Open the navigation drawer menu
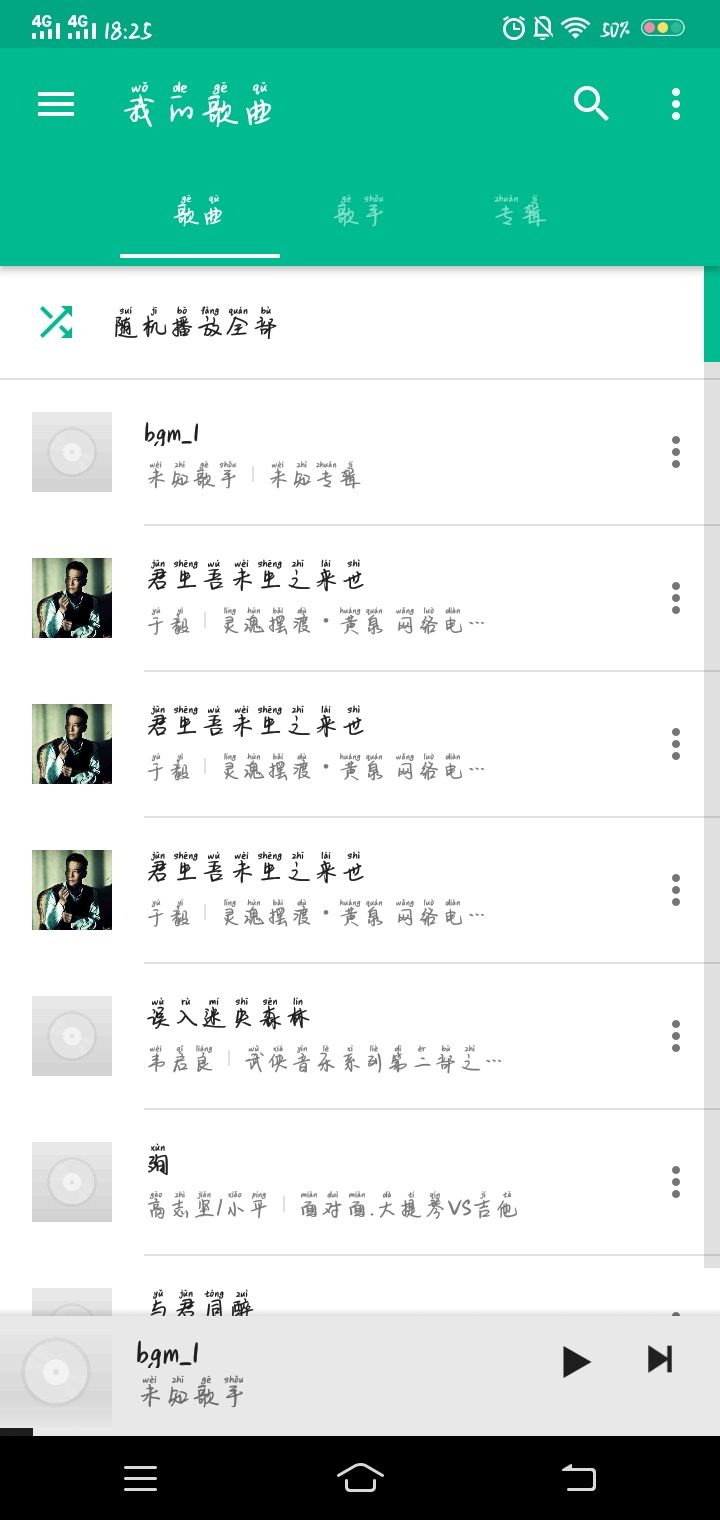720x1520 pixels. click(x=55, y=103)
